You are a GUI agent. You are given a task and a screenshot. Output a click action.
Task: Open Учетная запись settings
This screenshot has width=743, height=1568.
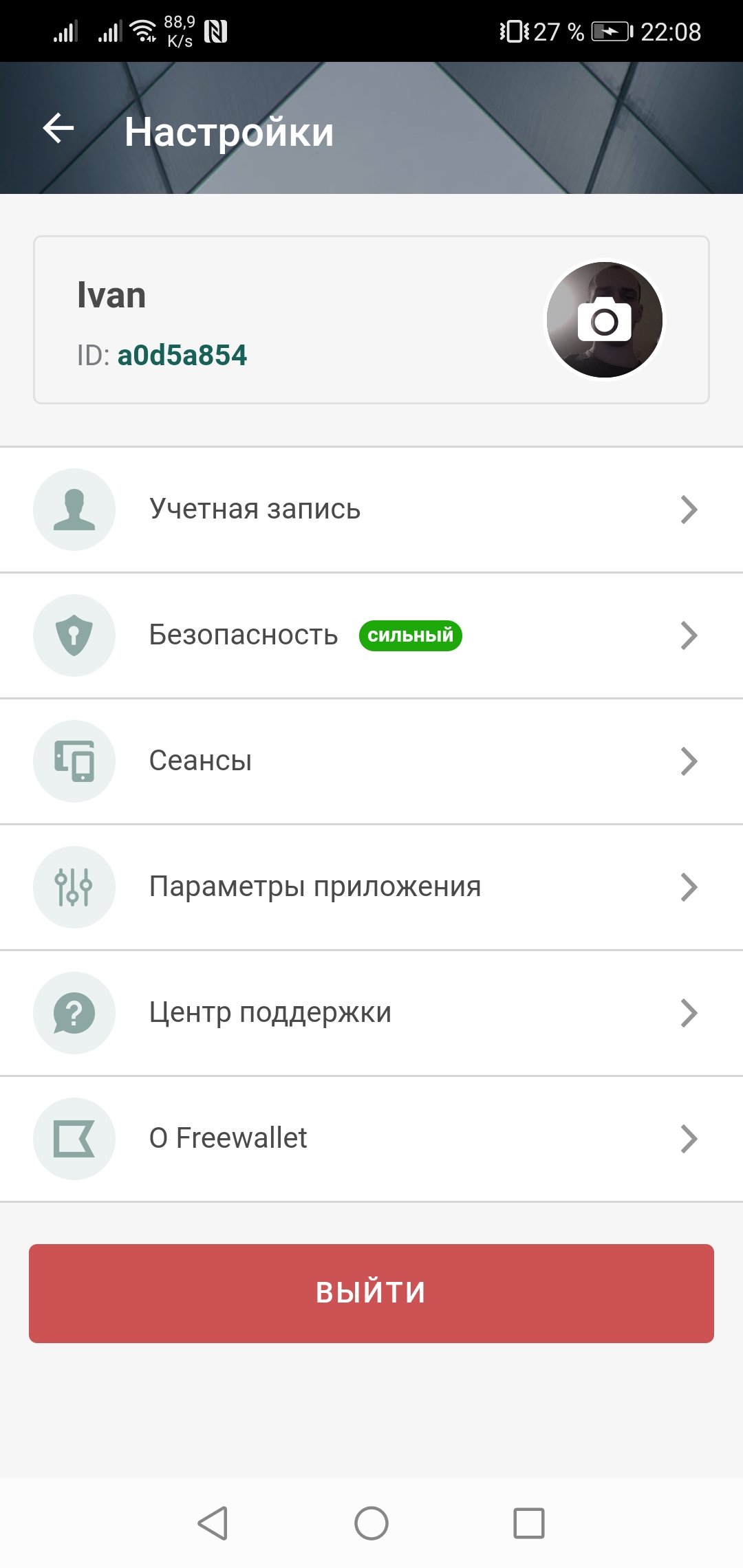click(x=371, y=510)
